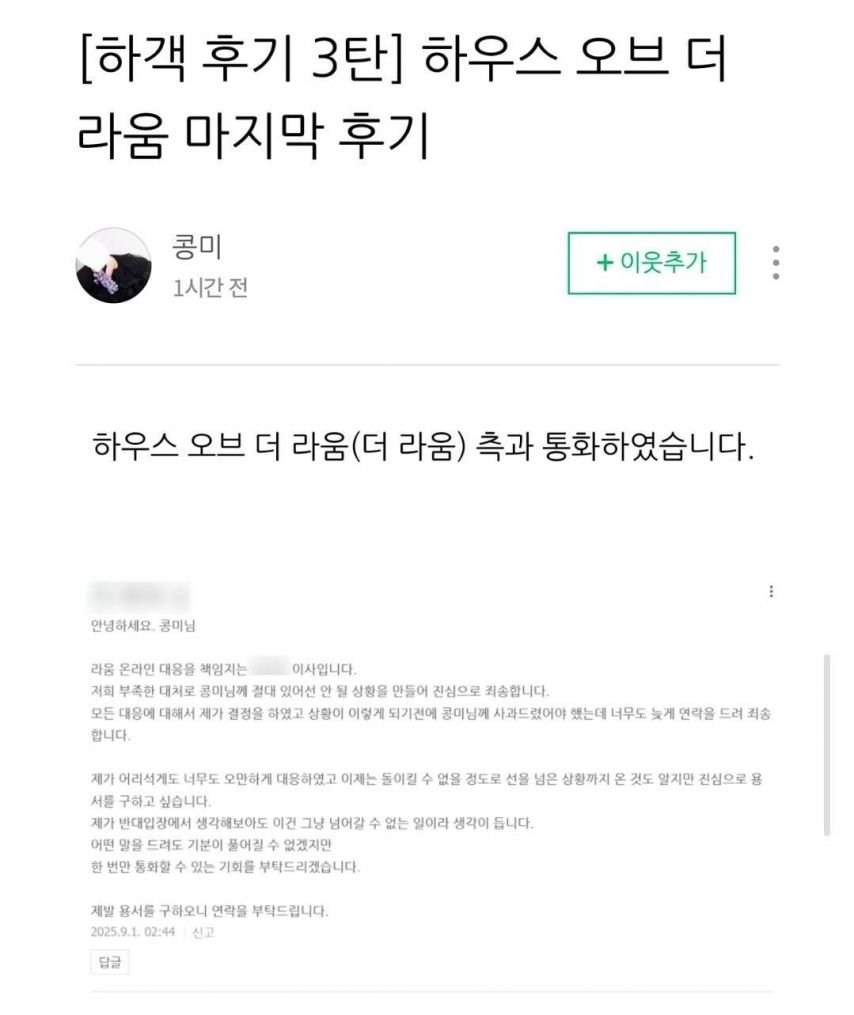
Task: Open the embedded comment screenshot image
Action: coord(430,780)
